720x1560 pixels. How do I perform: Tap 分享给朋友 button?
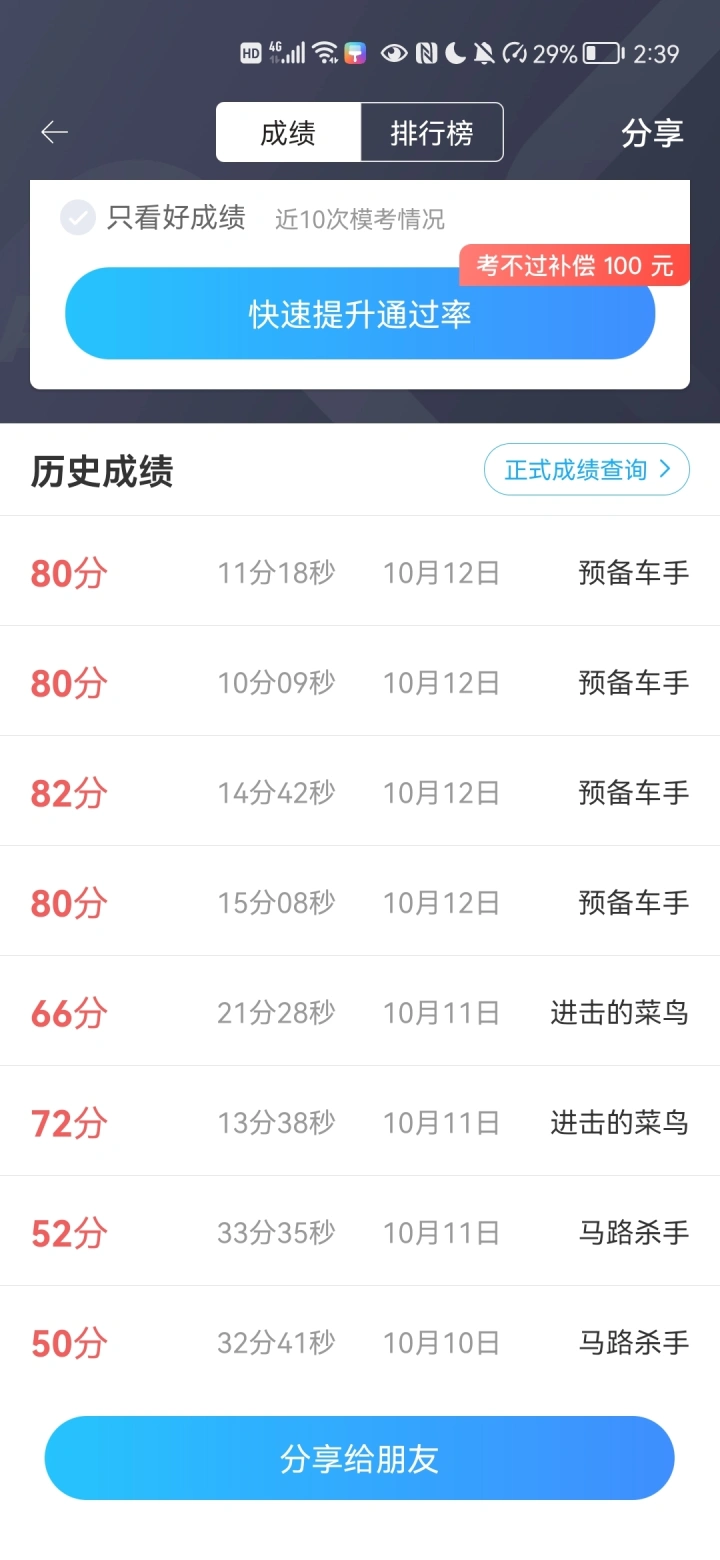[x=360, y=1458]
